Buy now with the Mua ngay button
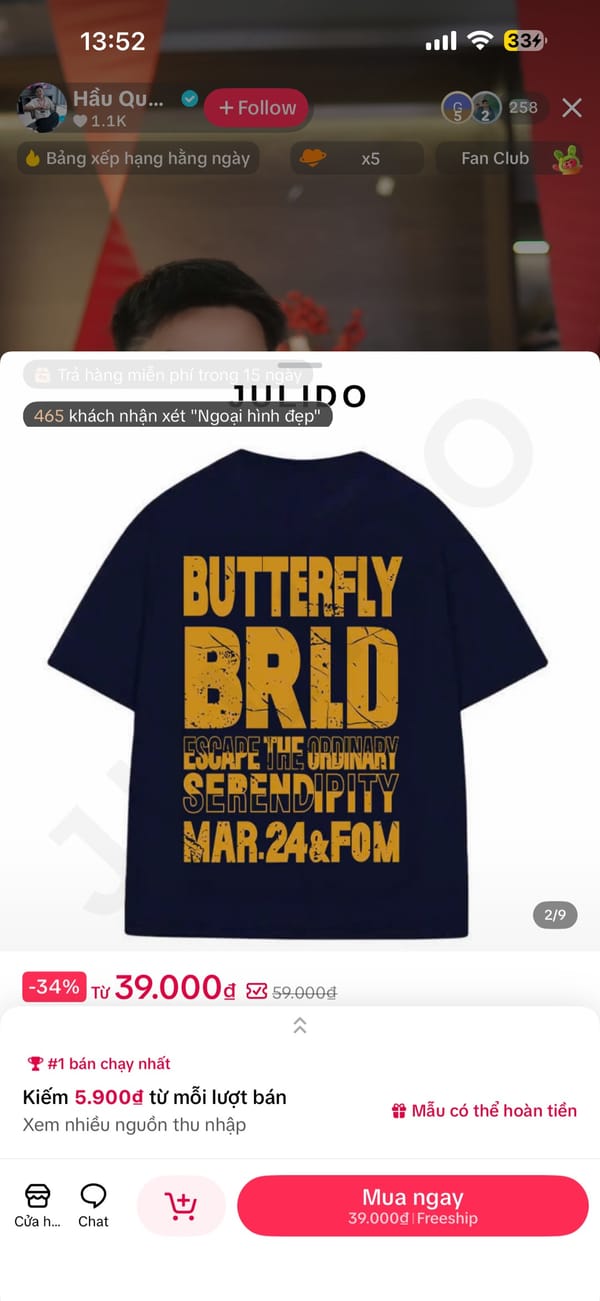600x1301 pixels. tap(412, 1205)
